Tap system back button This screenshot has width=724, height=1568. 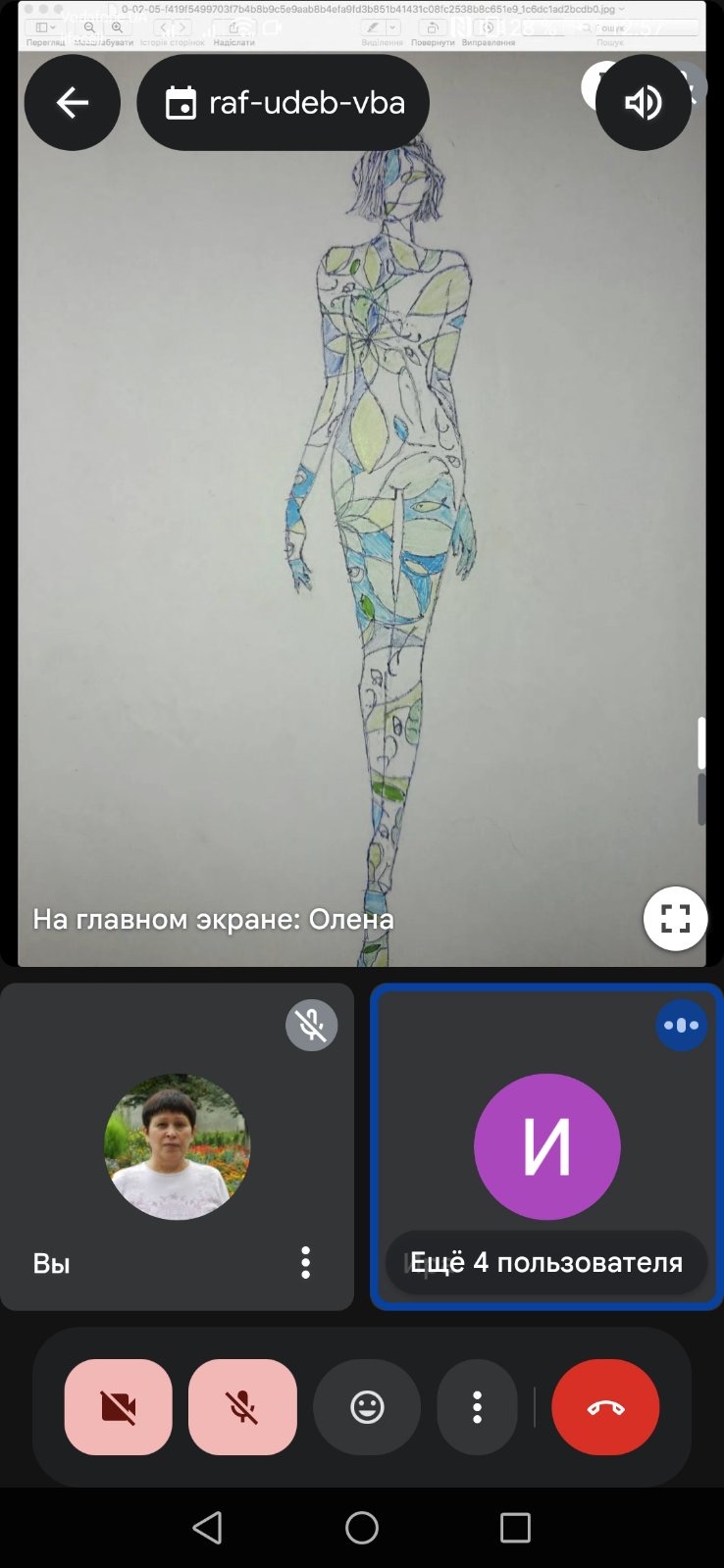[208, 1528]
